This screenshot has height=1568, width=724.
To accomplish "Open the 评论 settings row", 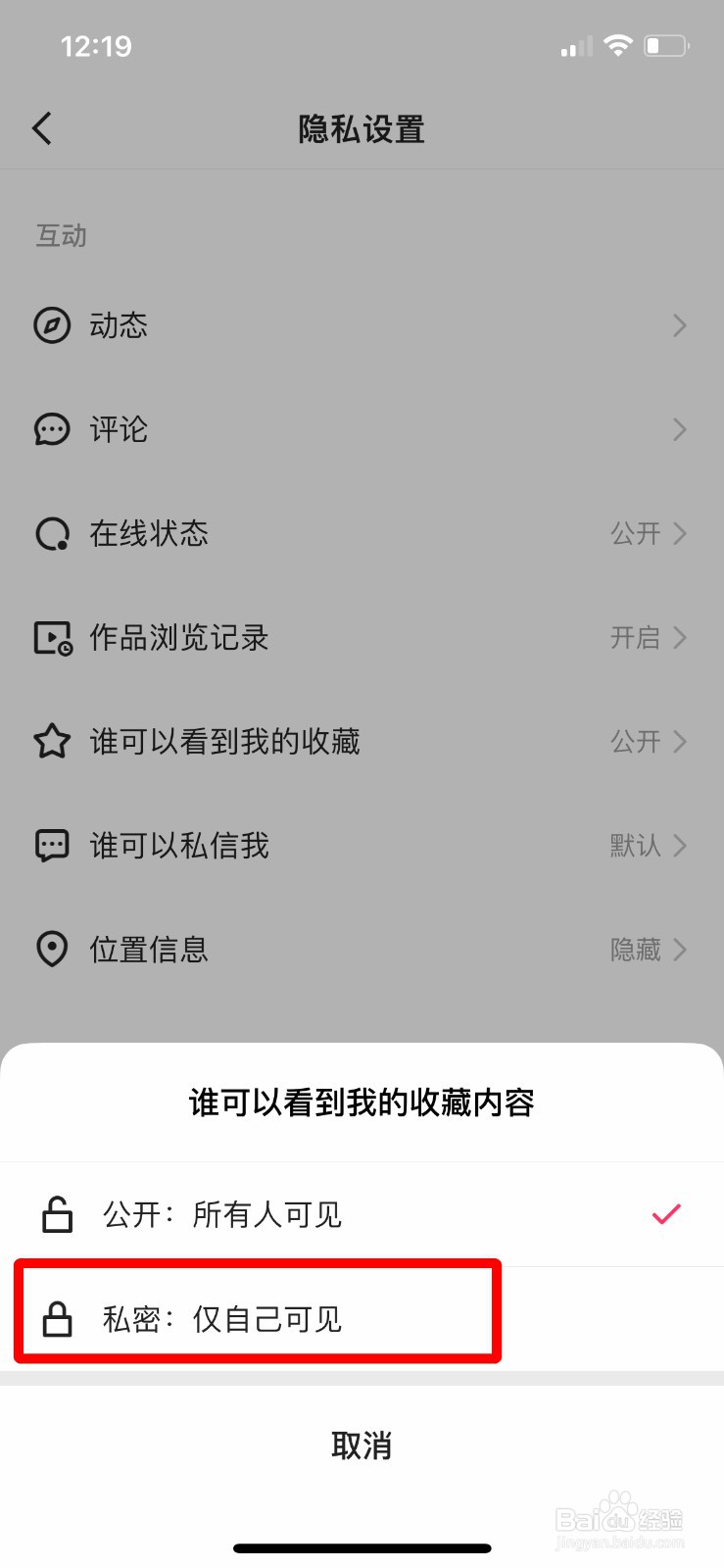I will [361, 429].
